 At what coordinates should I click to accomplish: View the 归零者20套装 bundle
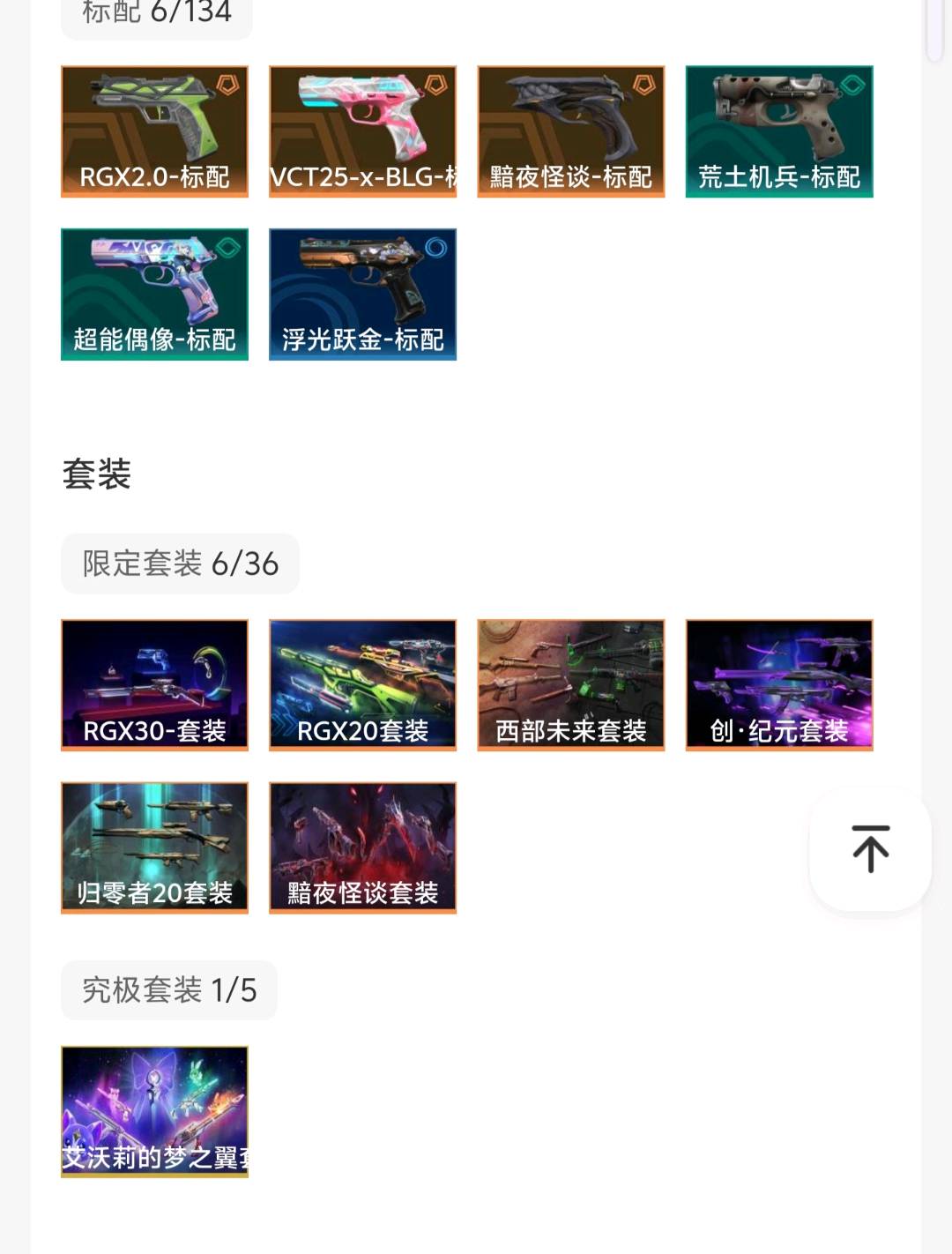154,847
